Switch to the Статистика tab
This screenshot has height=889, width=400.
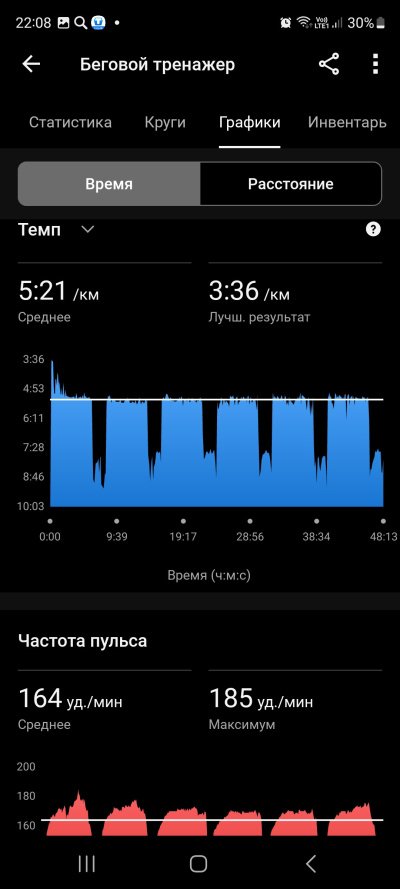pos(70,122)
